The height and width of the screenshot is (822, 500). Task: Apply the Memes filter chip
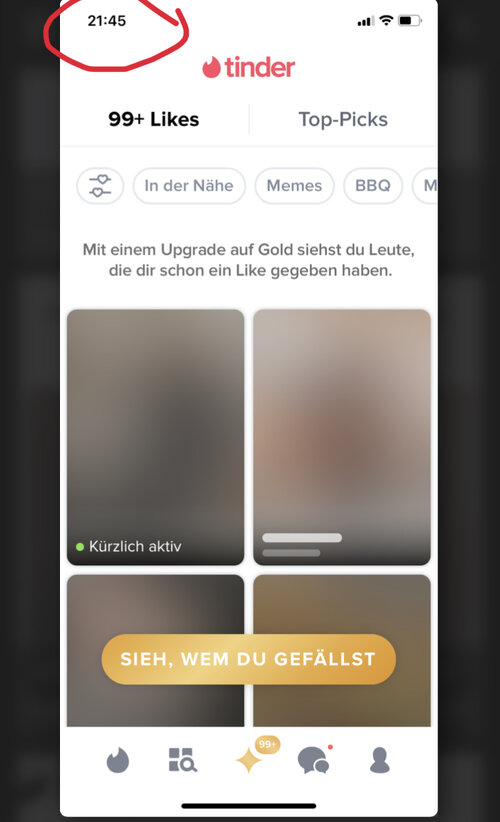pyautogui.click(x=294, y=186)
